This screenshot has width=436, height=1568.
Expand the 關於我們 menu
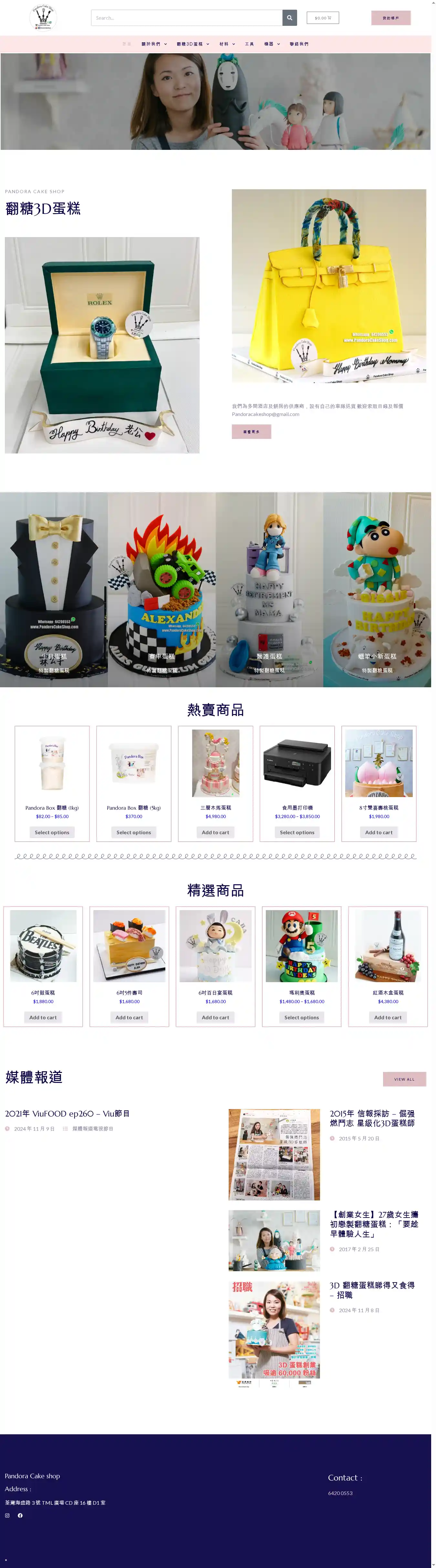(x=153, y=44)
